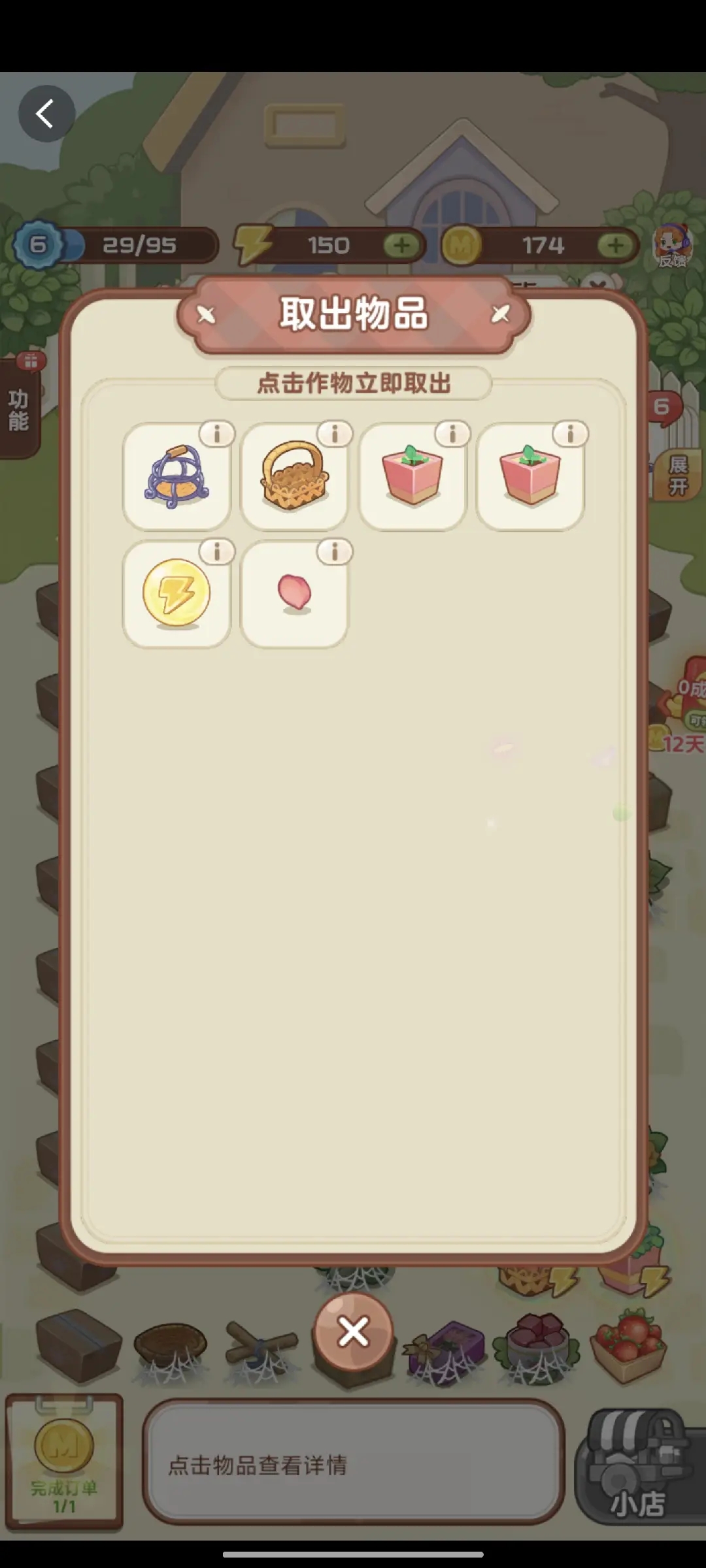Take out the yellow energy coin
706x1568 pixels.
click(176, 595)
